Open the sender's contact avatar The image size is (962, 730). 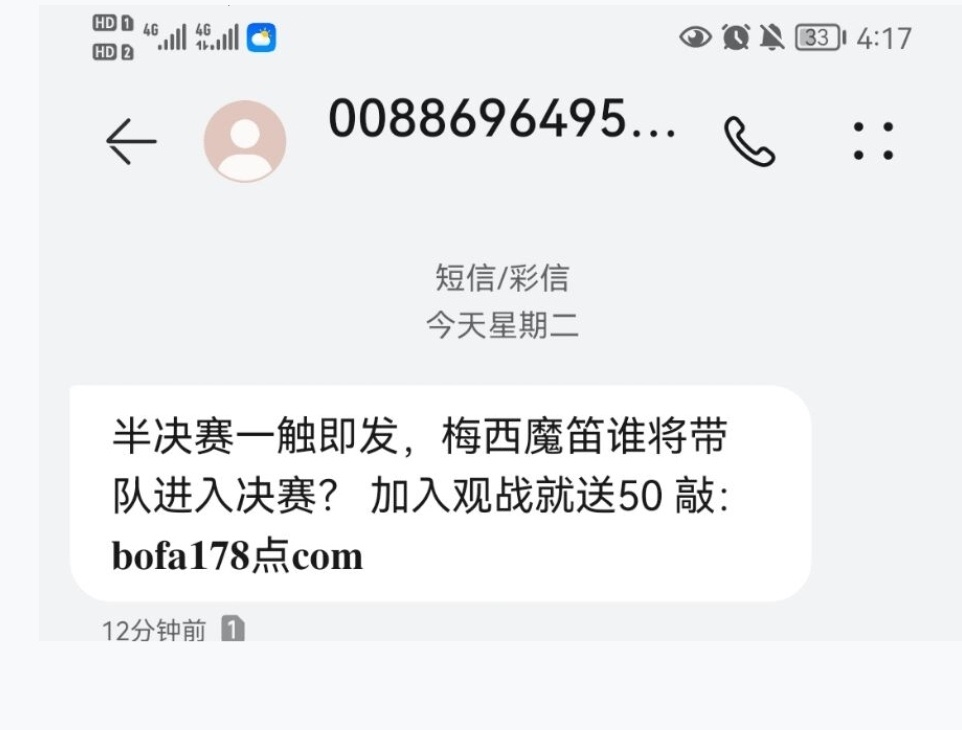[x=245, y=141]
